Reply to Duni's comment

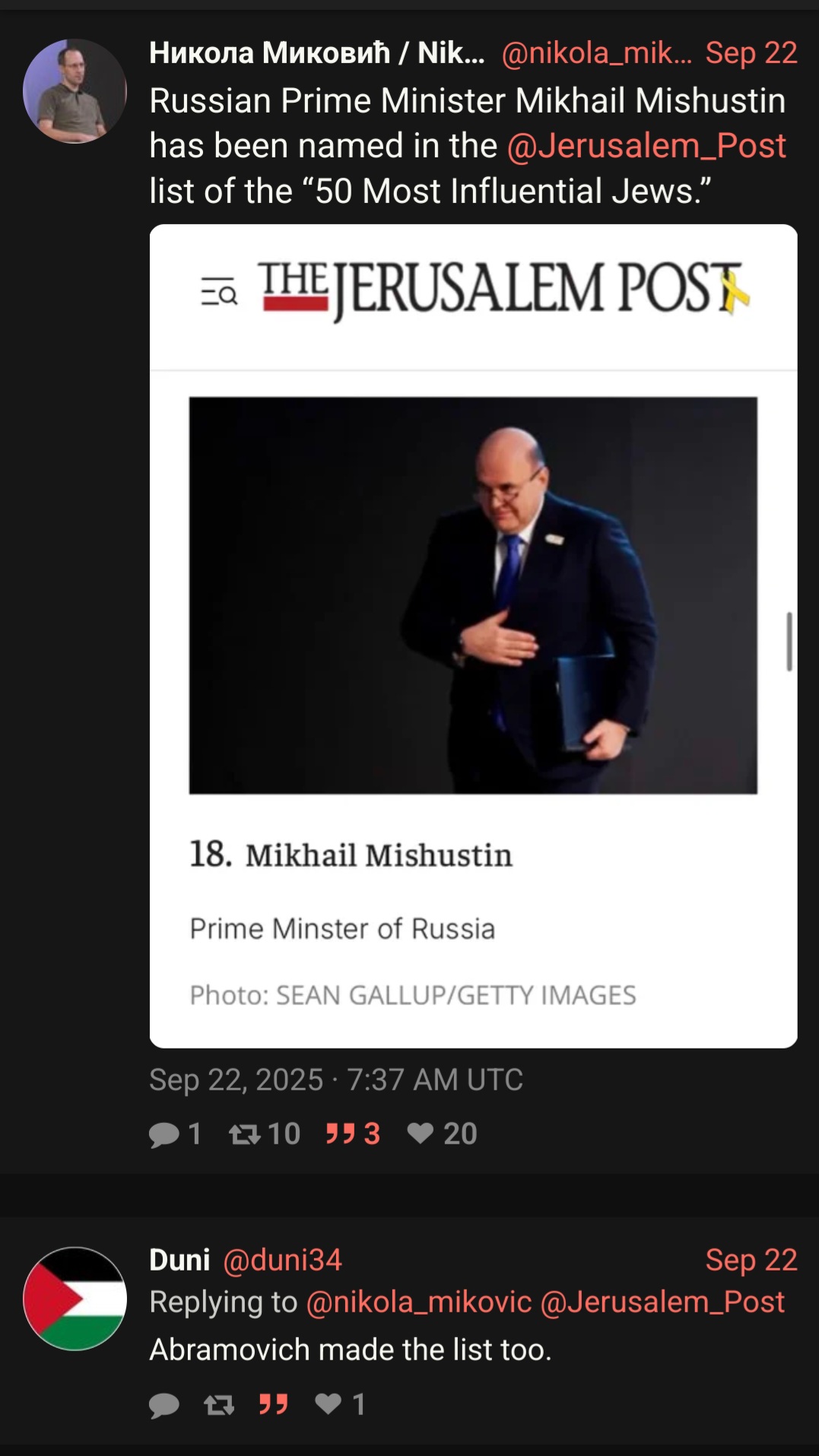164,1404
